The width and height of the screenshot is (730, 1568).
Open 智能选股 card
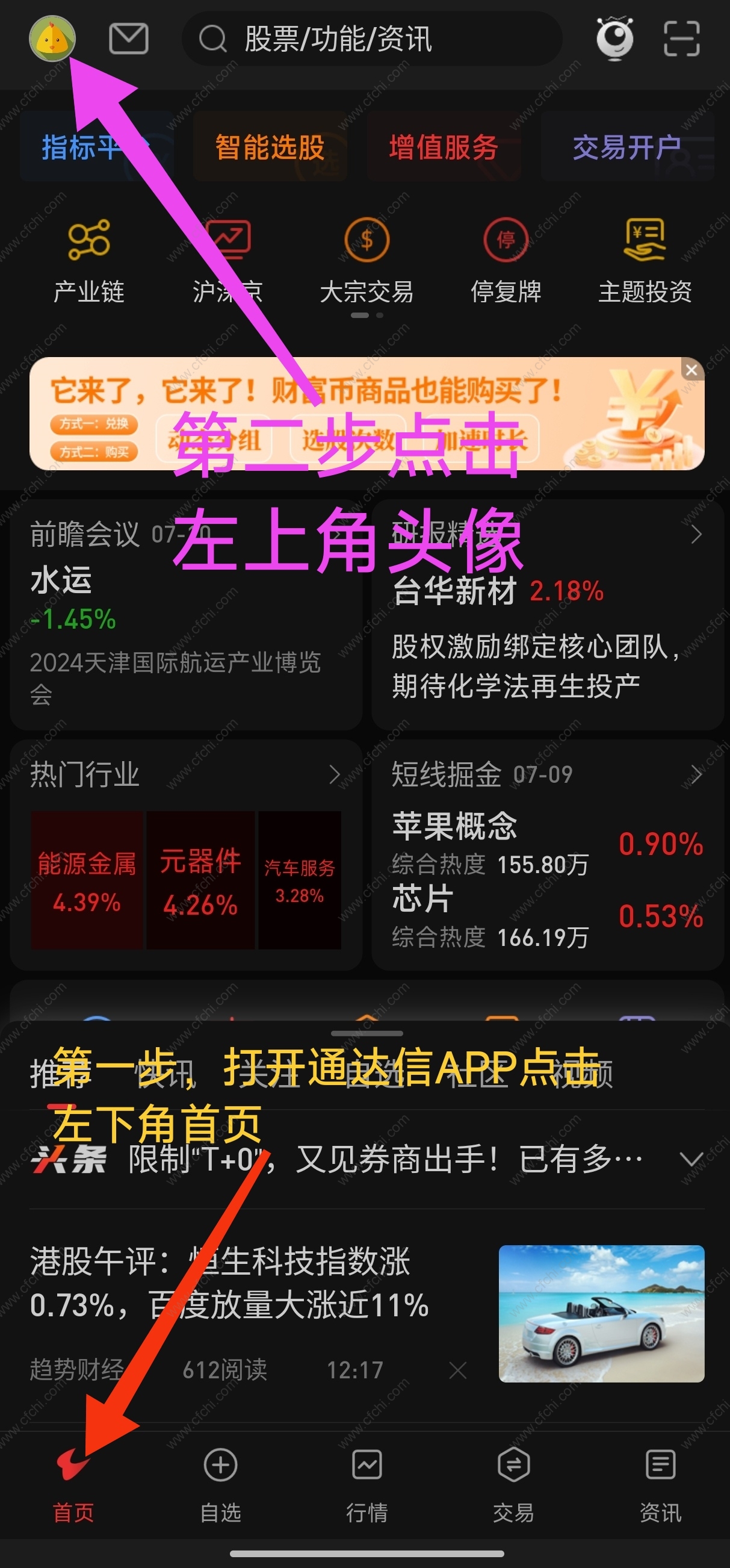coord(270,148)
